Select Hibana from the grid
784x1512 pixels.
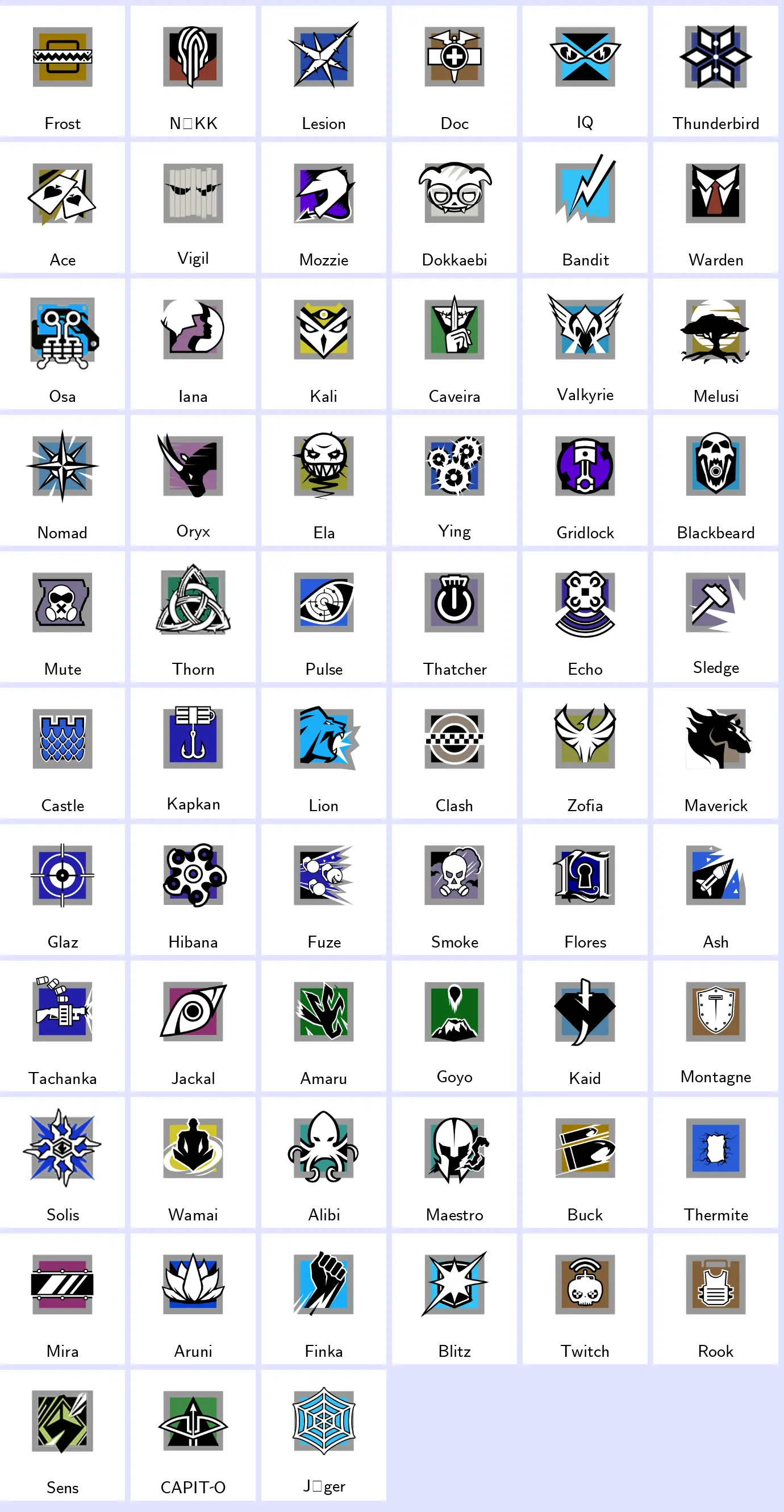pyautogui.click(x=193, y=889)
